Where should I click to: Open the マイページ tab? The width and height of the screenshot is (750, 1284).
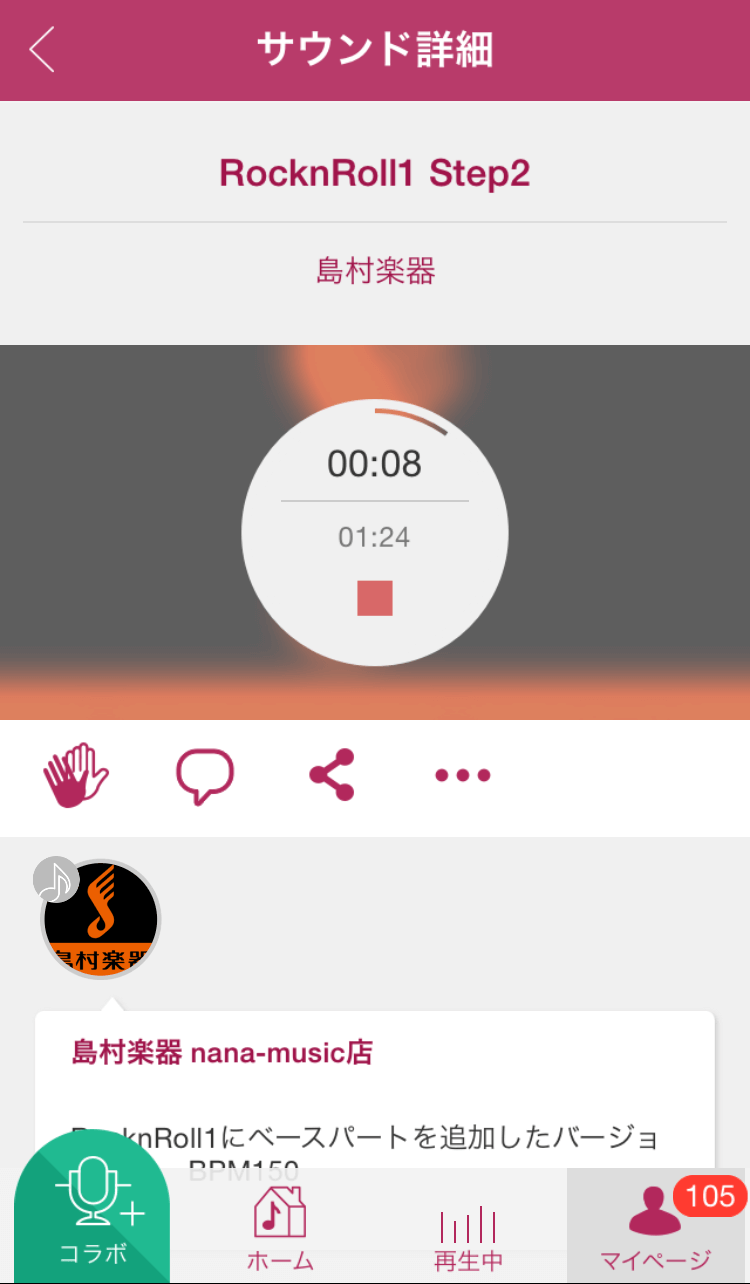[655, 1228]
